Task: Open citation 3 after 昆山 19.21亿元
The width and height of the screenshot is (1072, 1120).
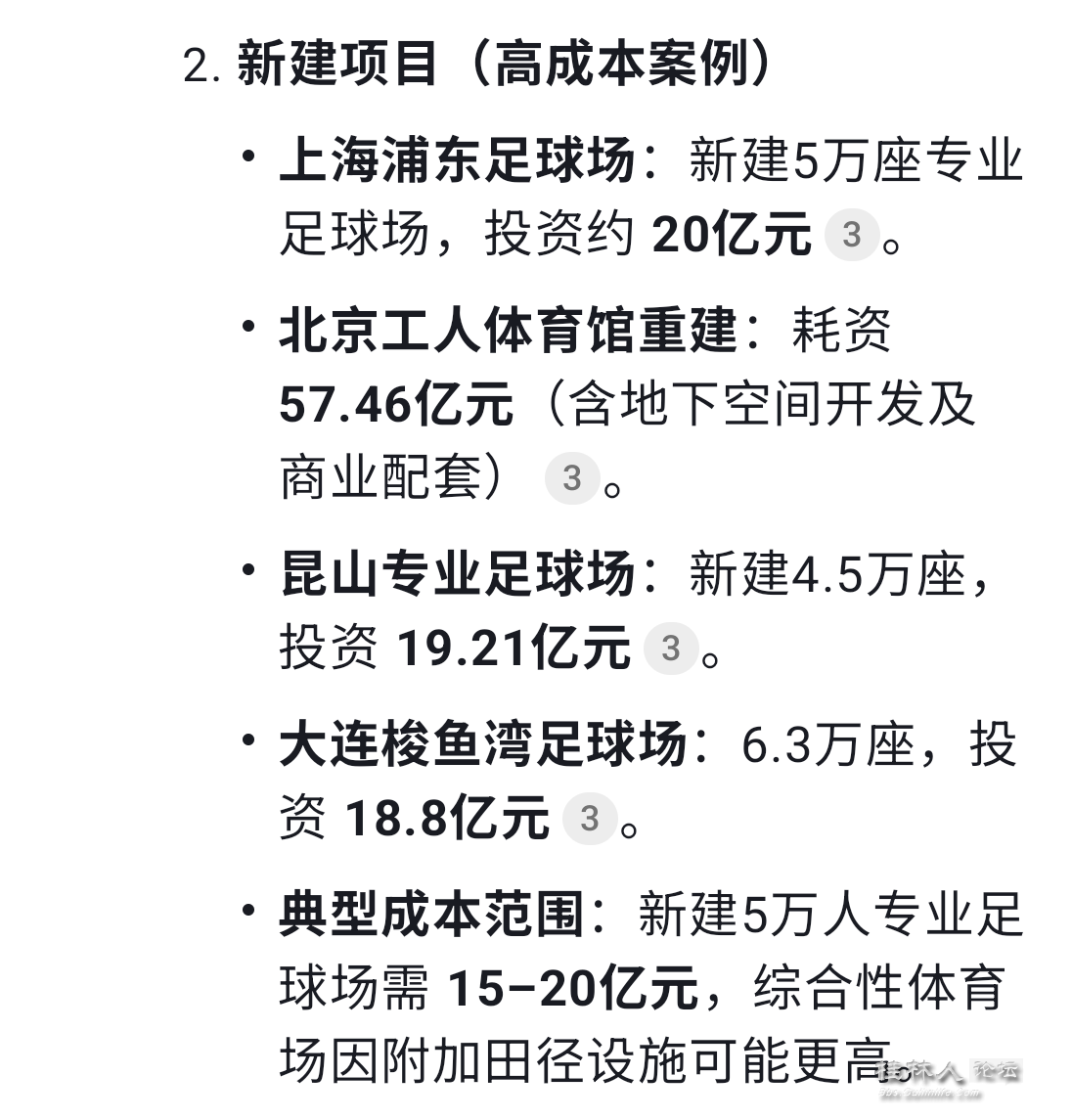Action: pos(670,648)
